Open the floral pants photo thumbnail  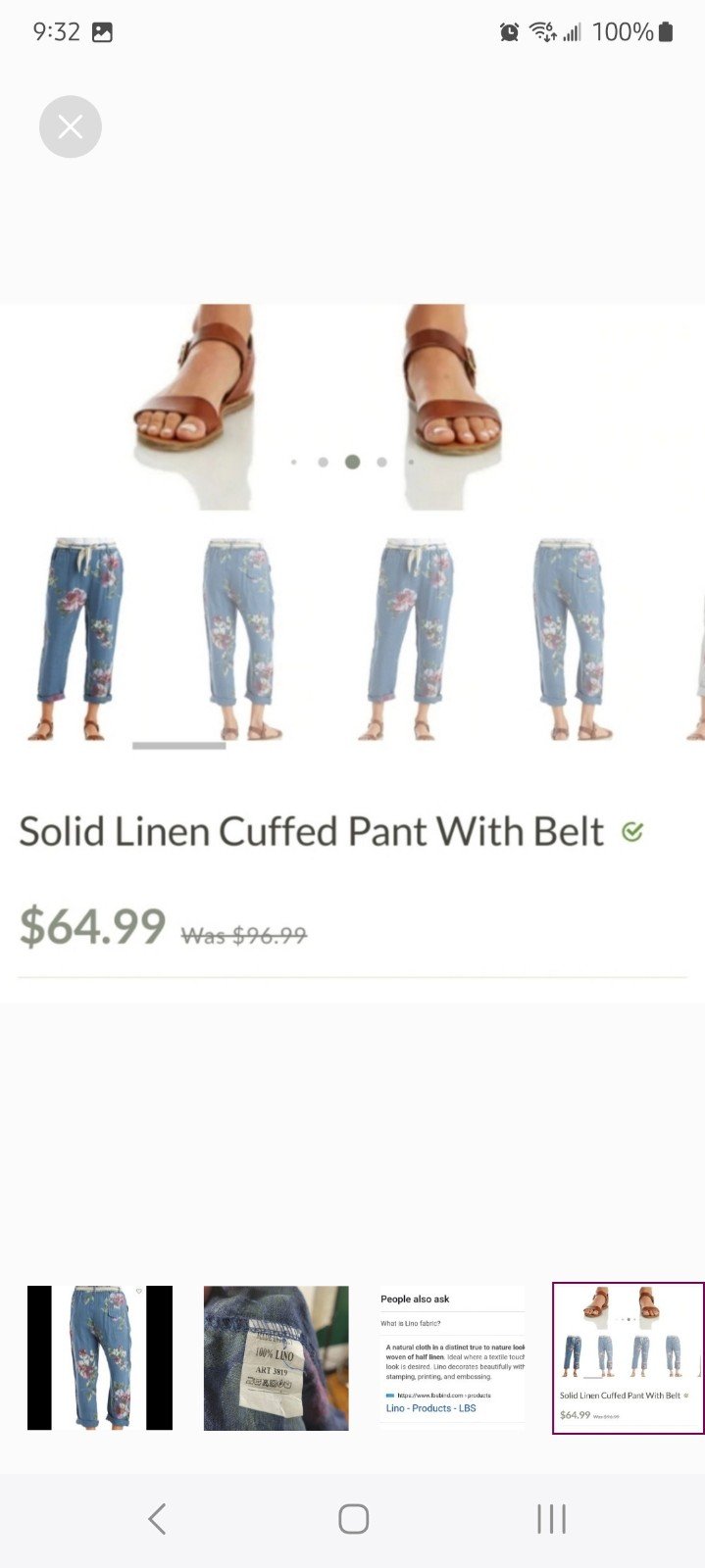100,1357
